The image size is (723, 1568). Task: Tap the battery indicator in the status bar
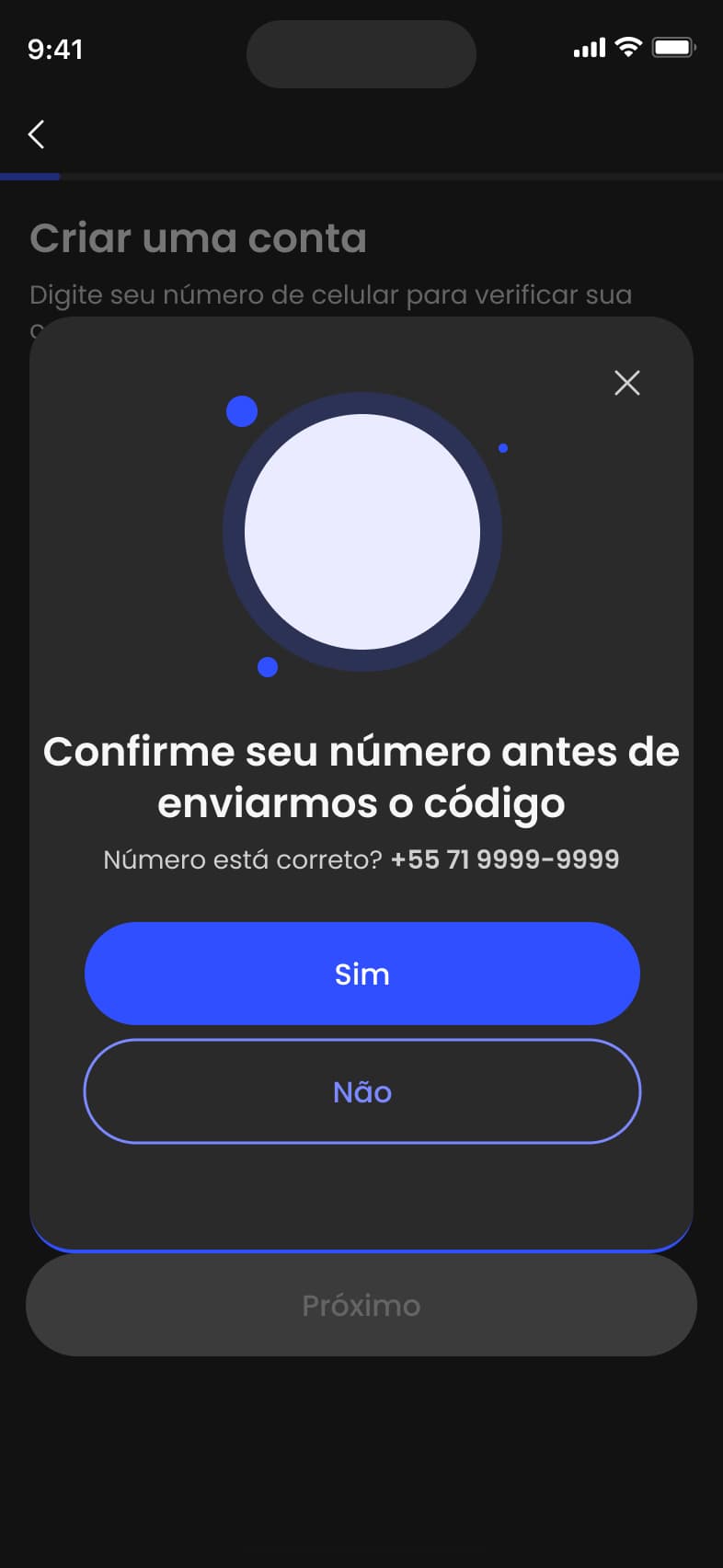[674, 48]
